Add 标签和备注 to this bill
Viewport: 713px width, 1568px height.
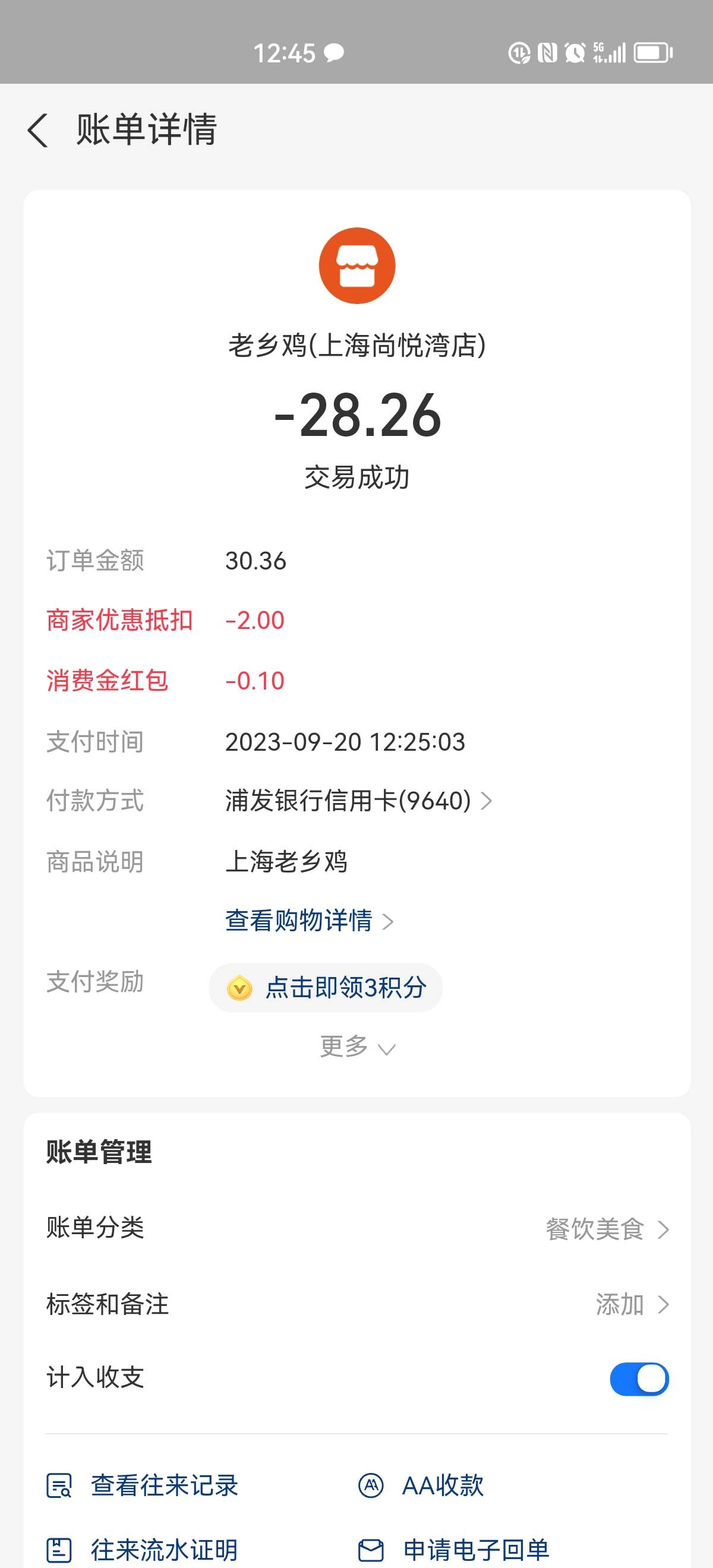(x=357, y=1305)
